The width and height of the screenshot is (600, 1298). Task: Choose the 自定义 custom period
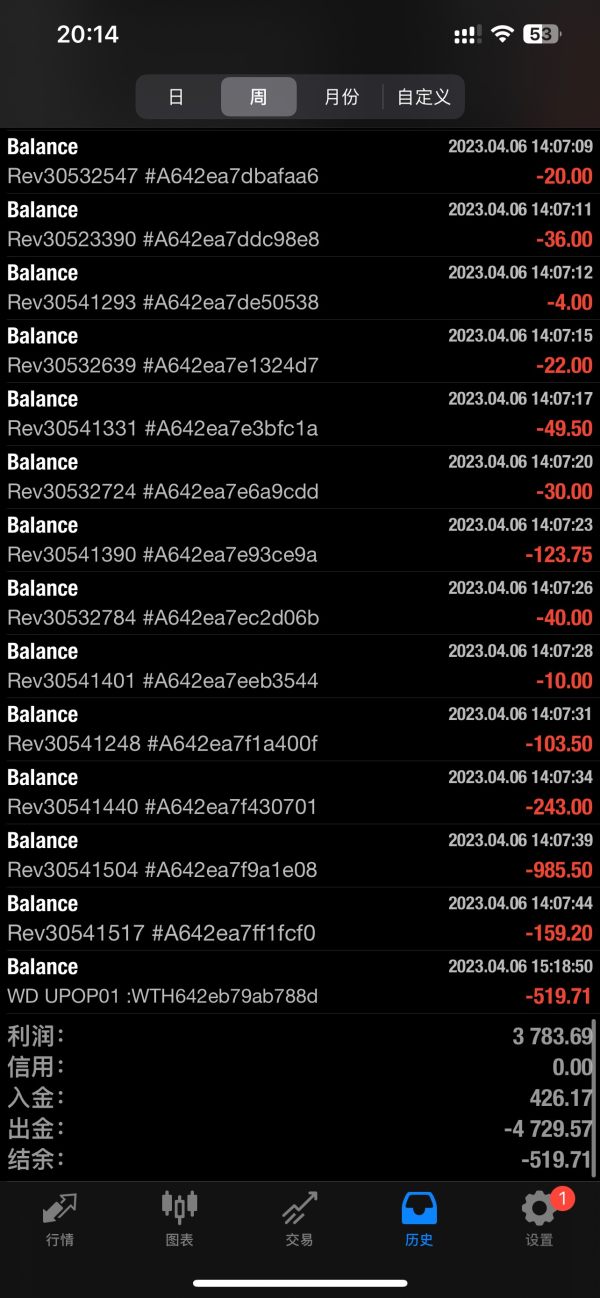coord(424,97)
